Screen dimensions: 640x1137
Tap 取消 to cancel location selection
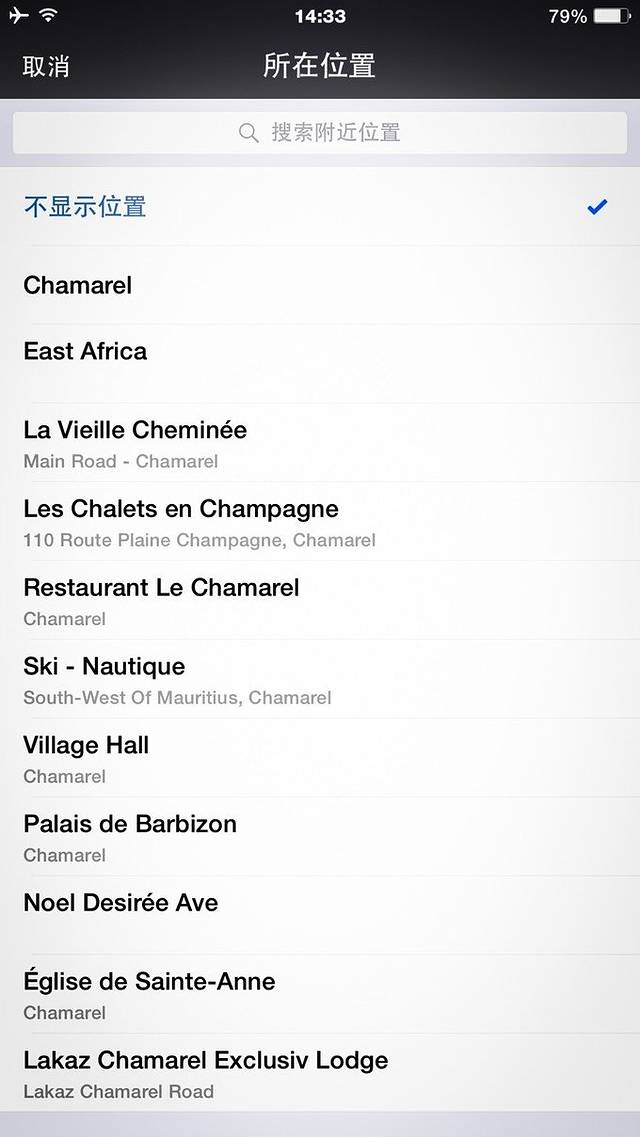(46, 67)
